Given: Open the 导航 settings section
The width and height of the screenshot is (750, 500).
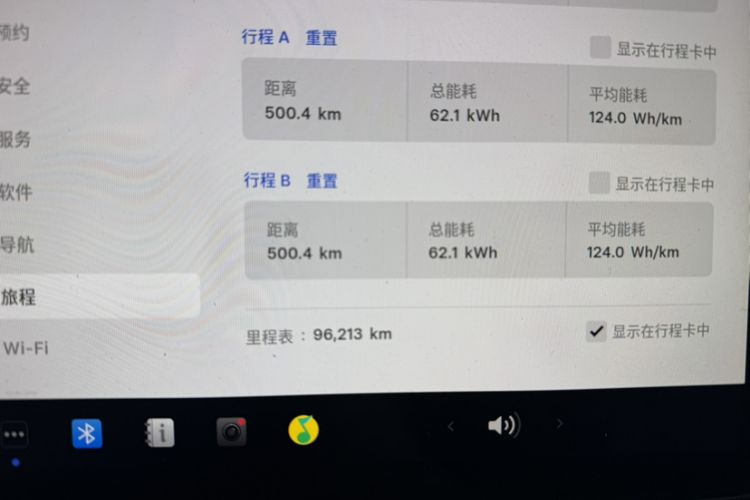Looking at the screenshot, I should [x=17, y=244].
